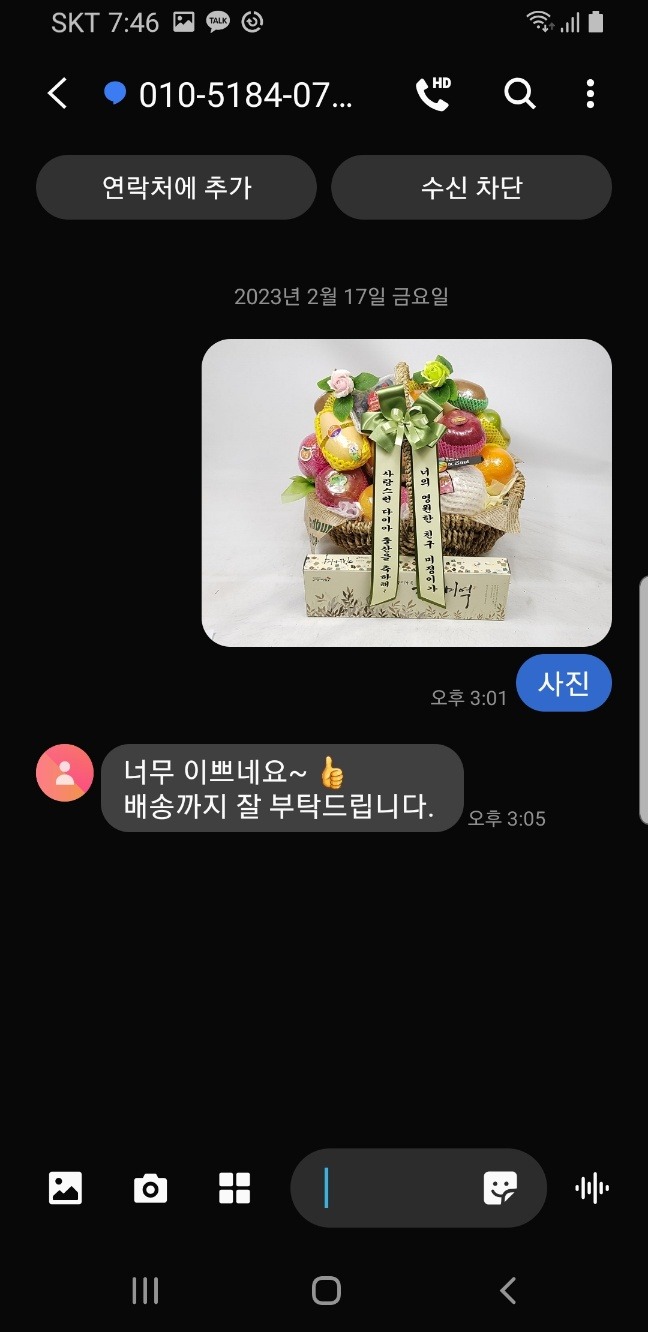Open the sent fruit basket photo
This screenshot has height=1332, width=648.
click(406, 492)
